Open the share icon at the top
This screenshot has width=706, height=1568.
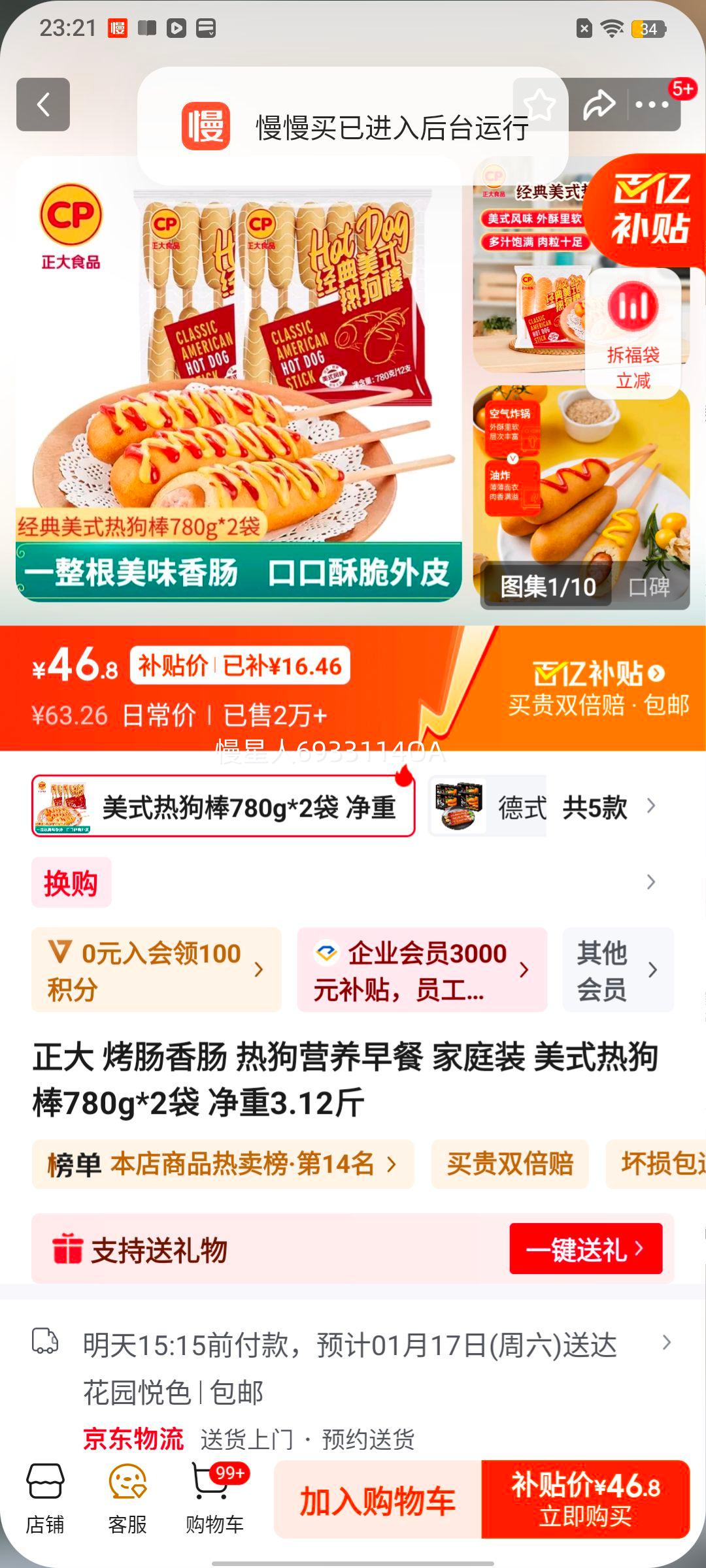coord(599,105)
